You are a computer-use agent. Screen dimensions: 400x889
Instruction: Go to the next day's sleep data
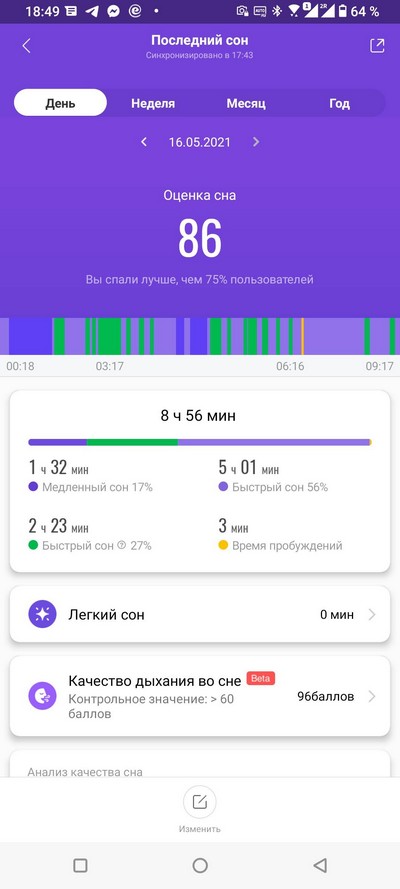pyautogui.click(x=256, y=142)
